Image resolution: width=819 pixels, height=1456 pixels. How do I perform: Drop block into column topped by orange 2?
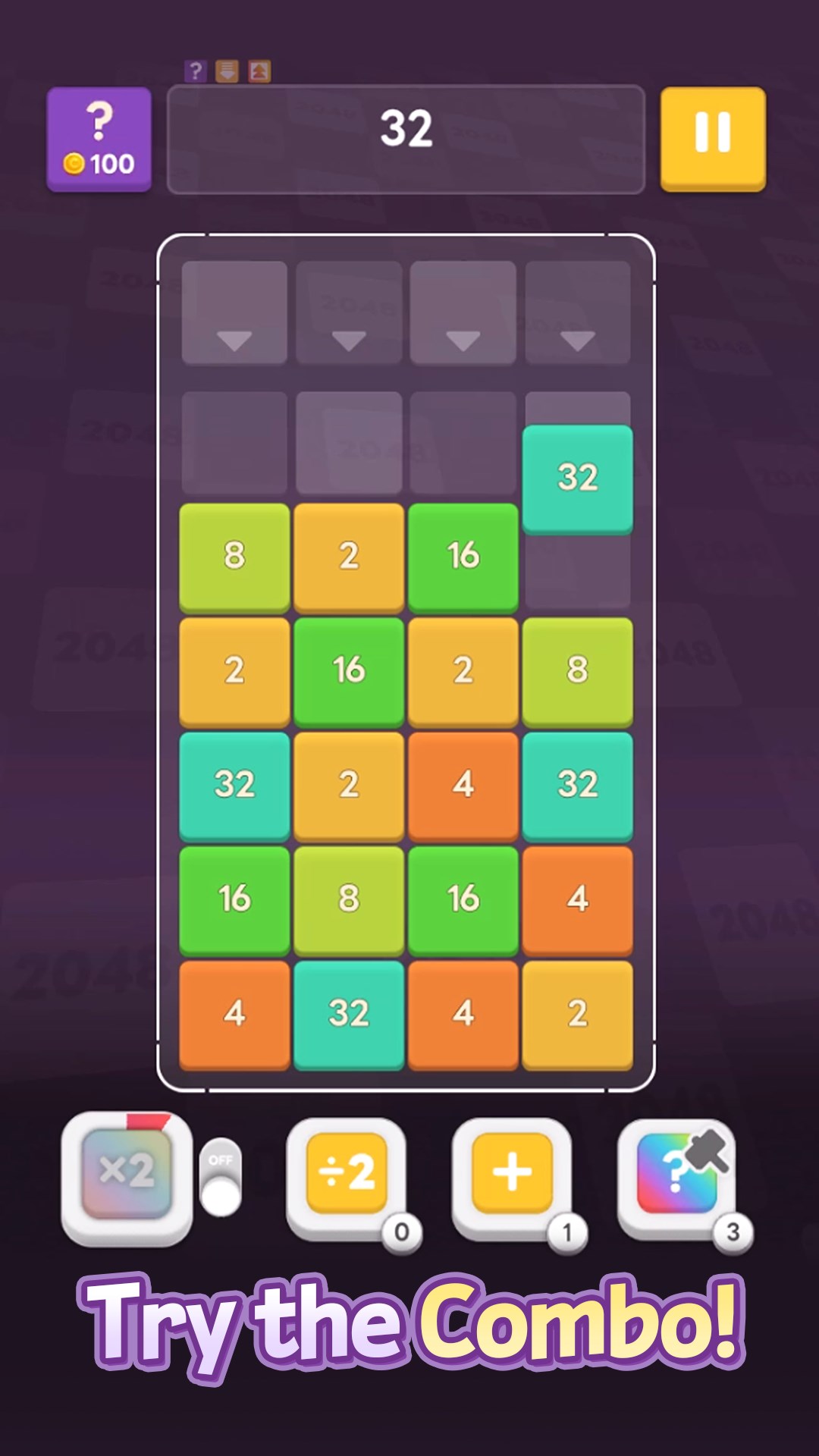coord(349,312)
